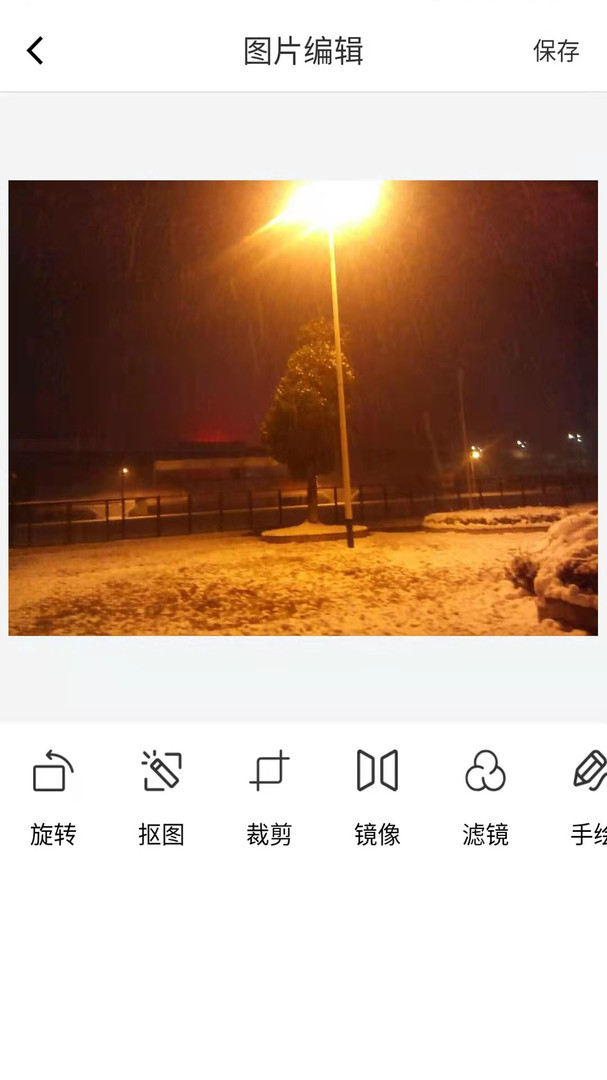Select the 手绘 hand-draw tool
This screenshot has height=1080, width=607.
tap(589, 796)
